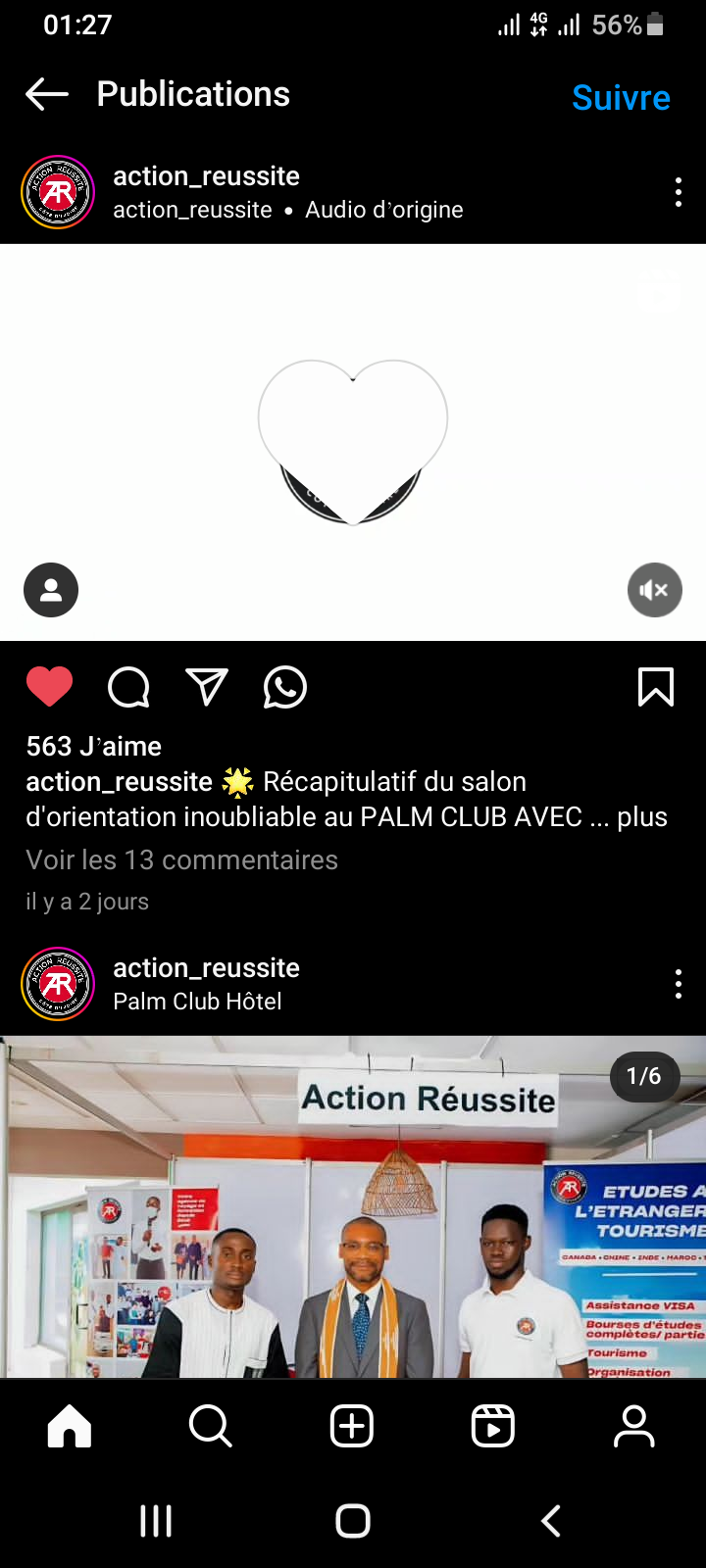This screenshot has width=706, height=1568.
Task: Open overflow menu of the Palm Club Hôtel post
Action: pos(678,984)
